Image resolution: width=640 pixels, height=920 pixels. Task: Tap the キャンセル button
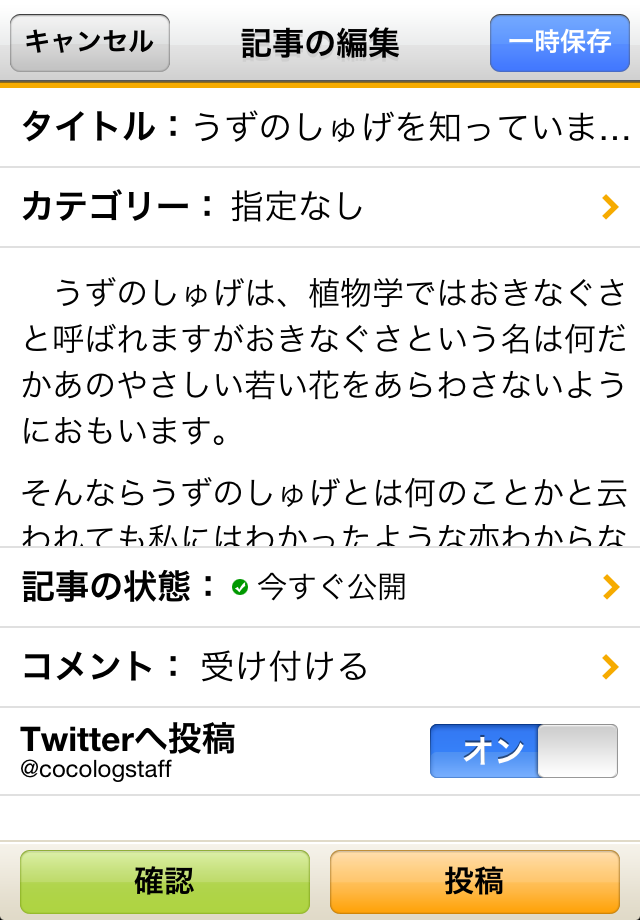[x=90, y=42]
